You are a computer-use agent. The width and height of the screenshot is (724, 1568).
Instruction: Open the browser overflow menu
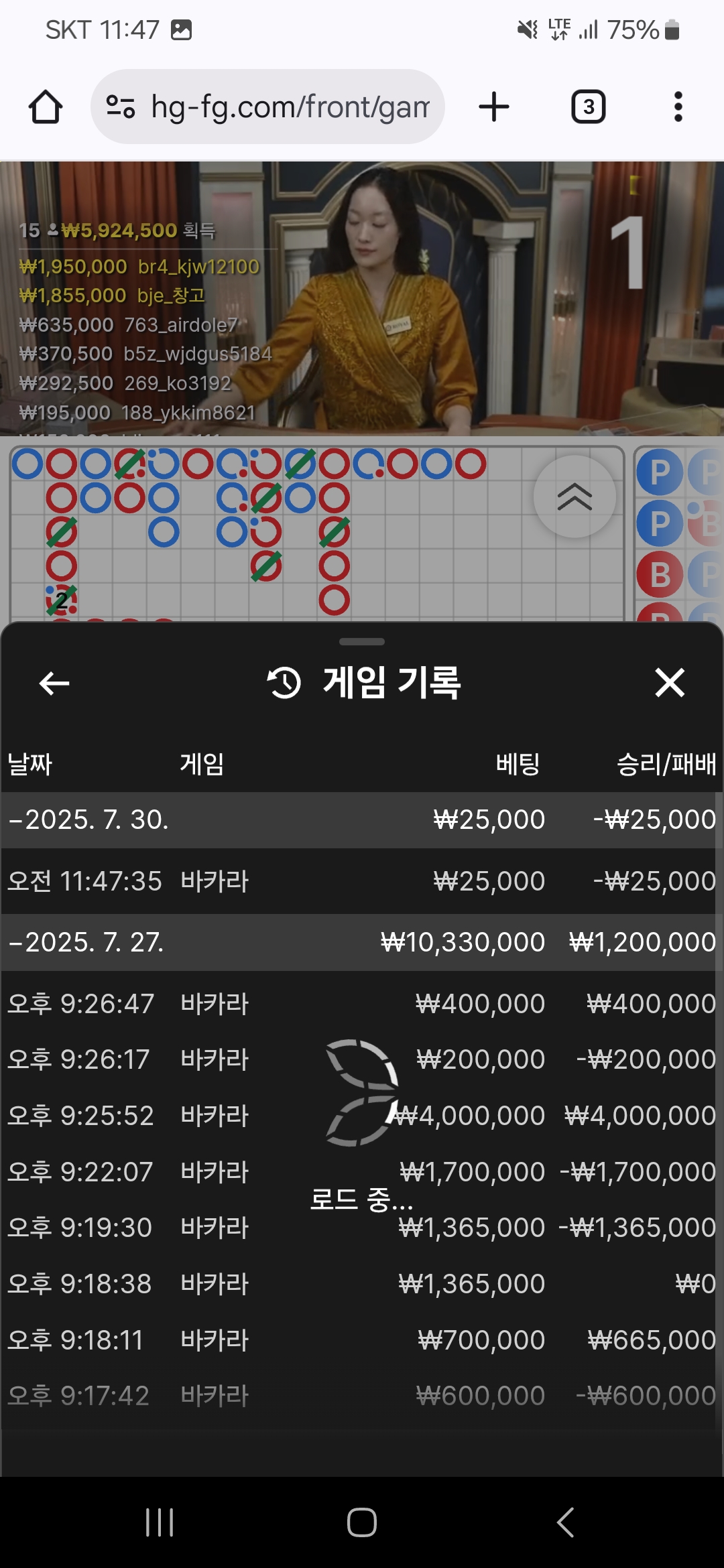(x=678, y=107)
